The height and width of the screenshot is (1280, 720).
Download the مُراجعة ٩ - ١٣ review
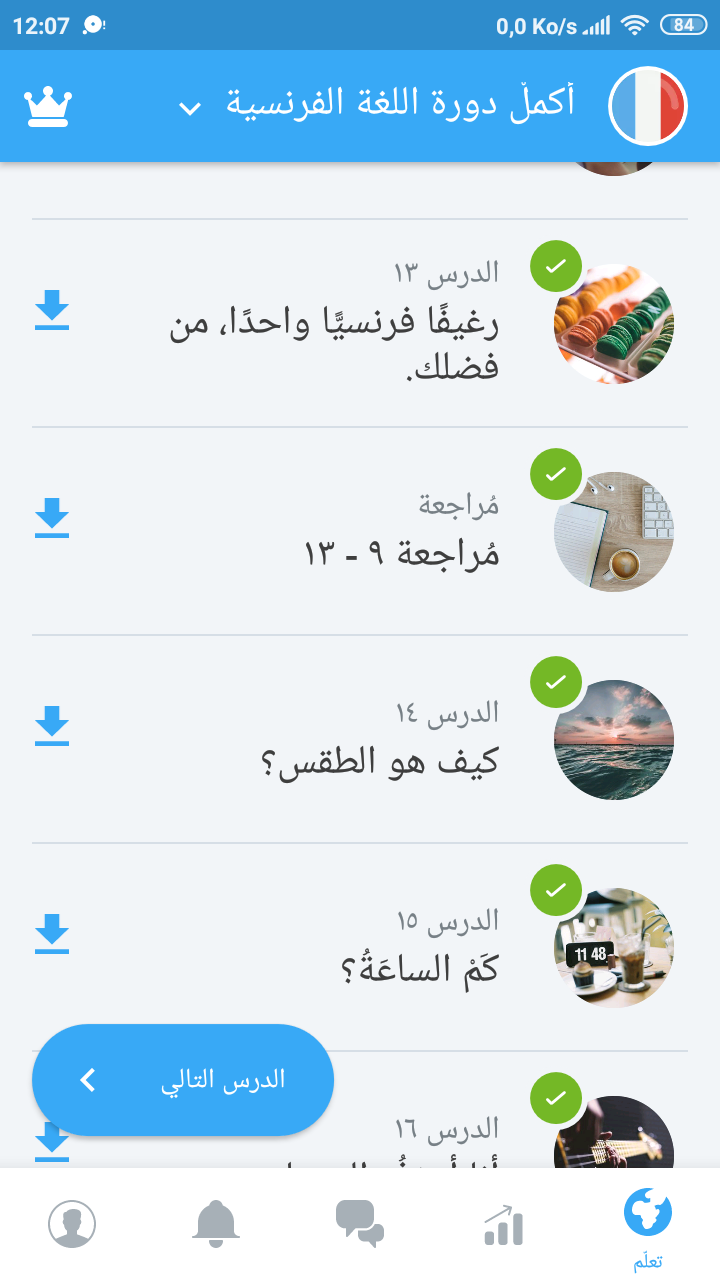coord(52,518)
